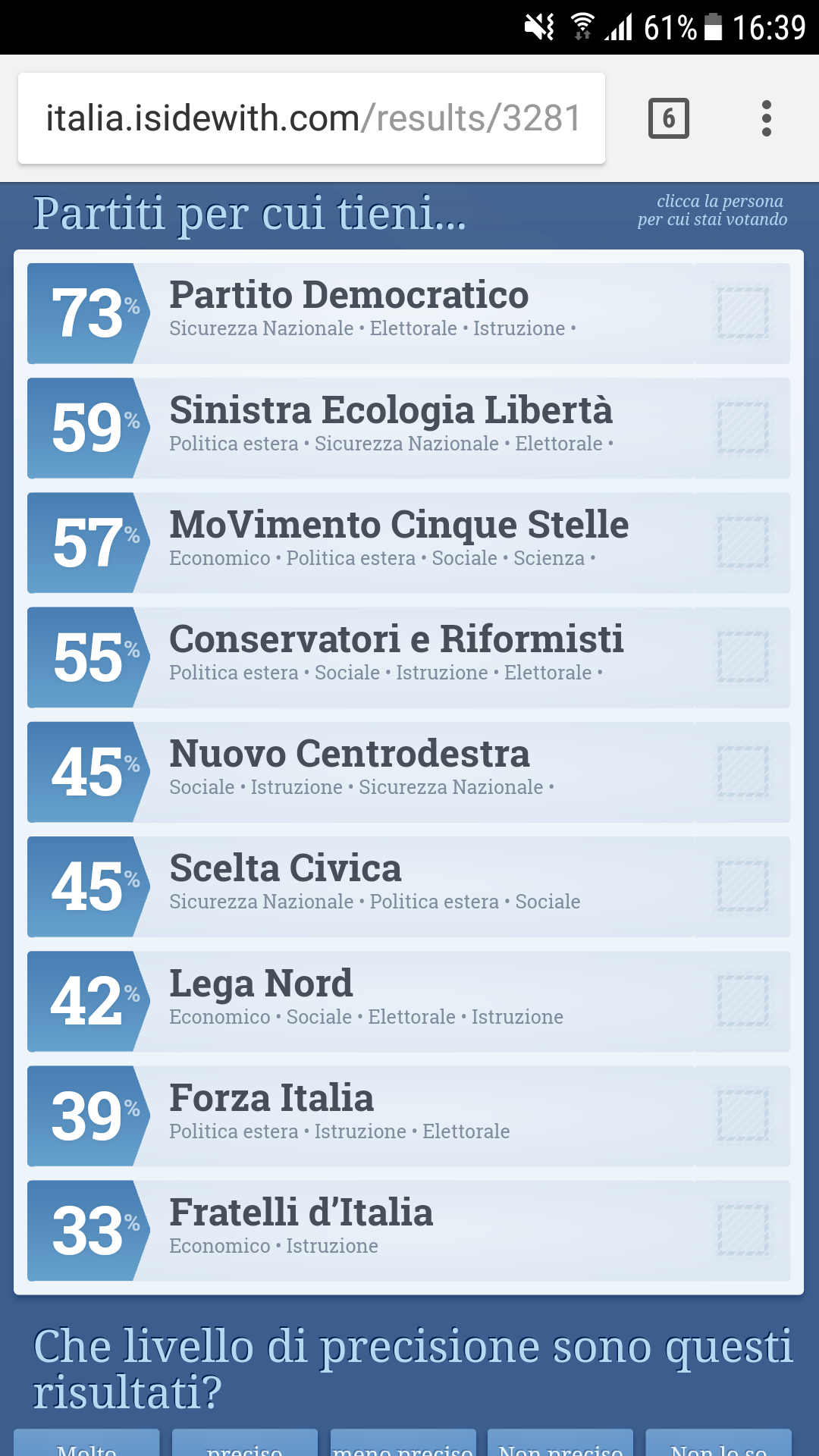The image size is (819, 1456).
Task: Open Conservatori e Riformisti result
Action: (x=409, y=657)
